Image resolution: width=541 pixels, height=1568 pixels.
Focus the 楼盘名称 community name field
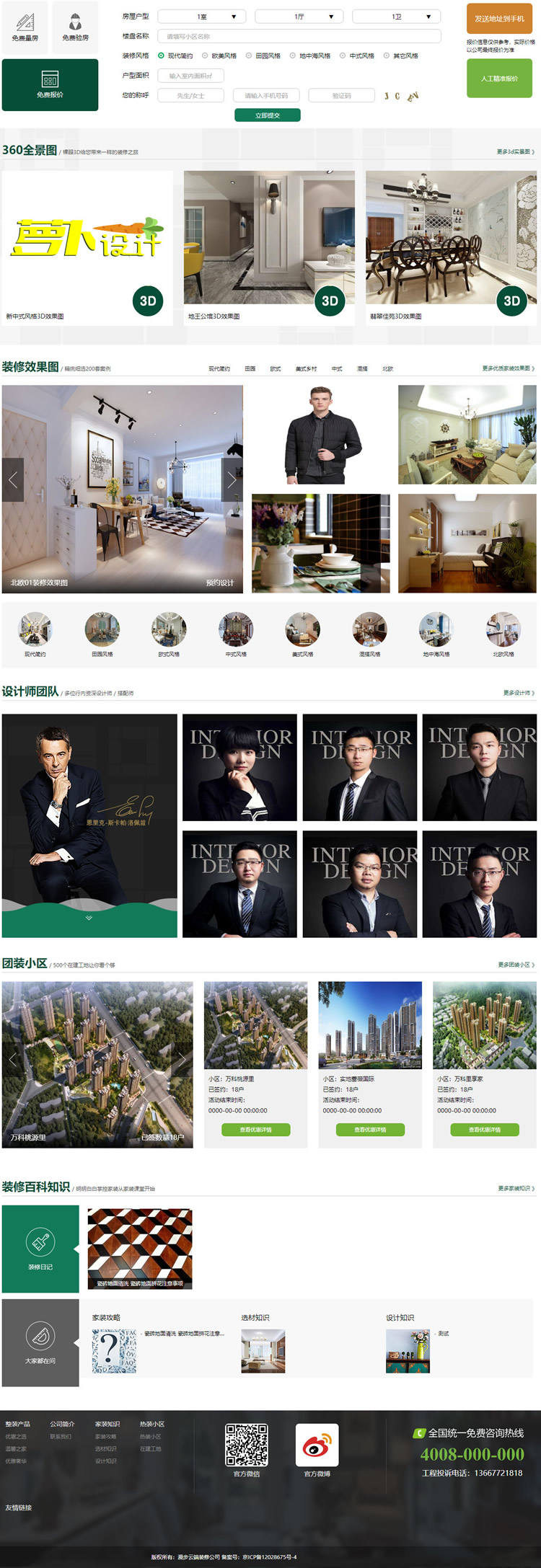[x=299, y=36]
